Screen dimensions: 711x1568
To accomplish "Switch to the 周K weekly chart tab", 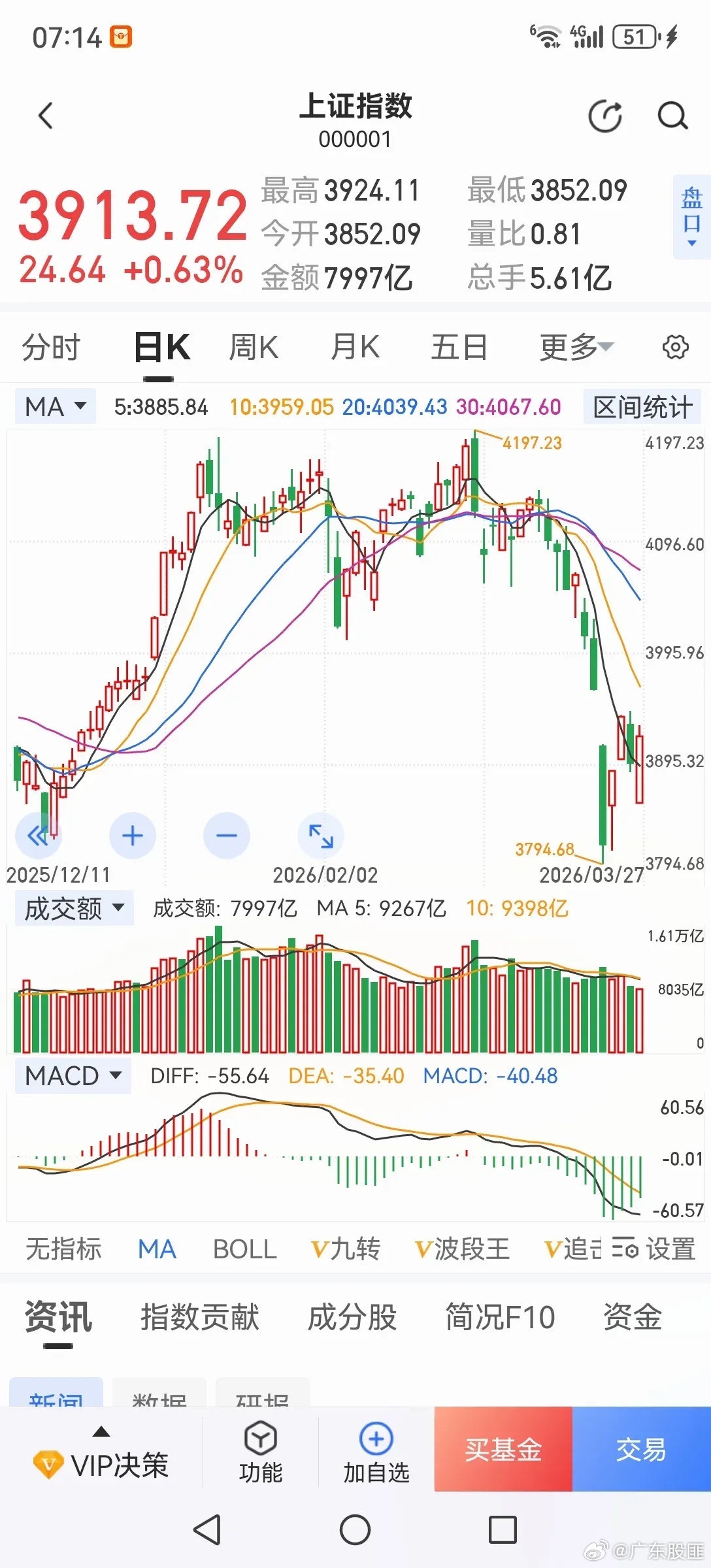I will (254, 346).
